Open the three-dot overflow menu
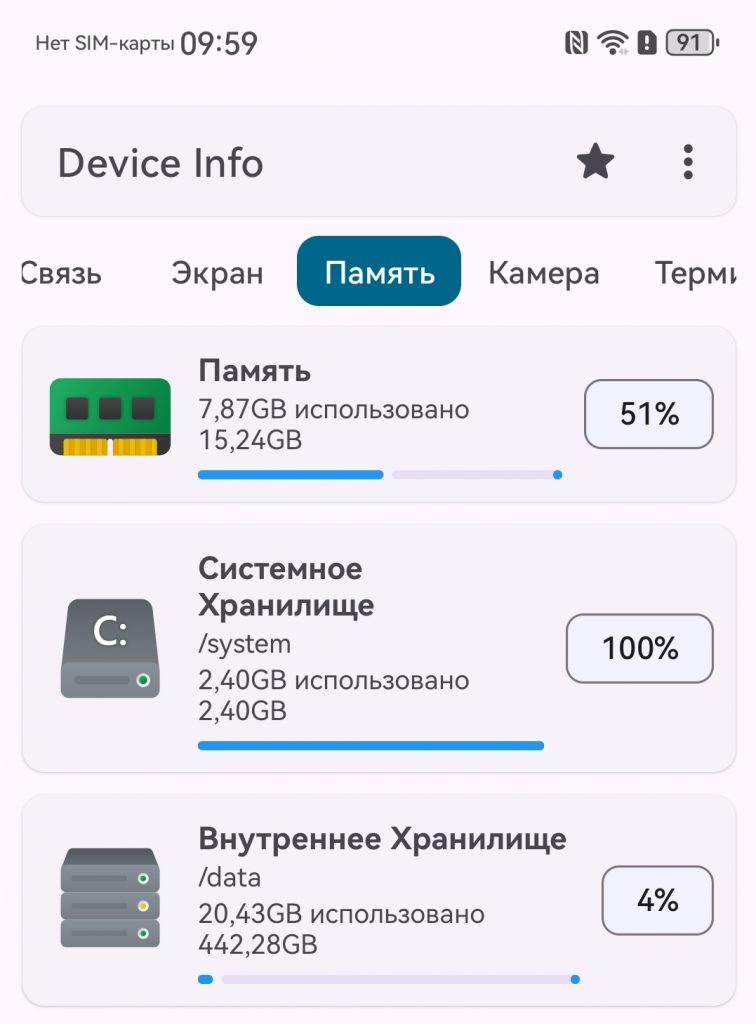Image resolution: width=756 pixels, height=1024 pixels. pos(688,161)
